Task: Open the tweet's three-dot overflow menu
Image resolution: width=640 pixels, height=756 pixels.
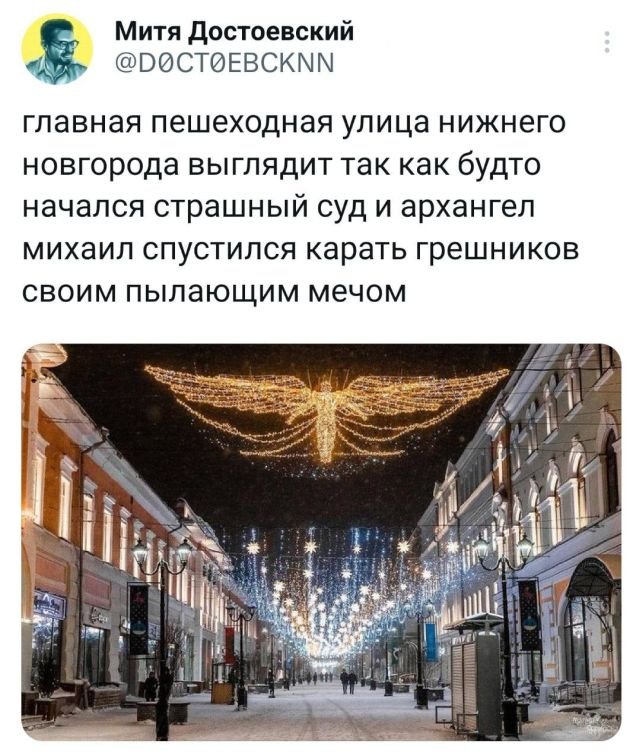Action: coord(606,42)
